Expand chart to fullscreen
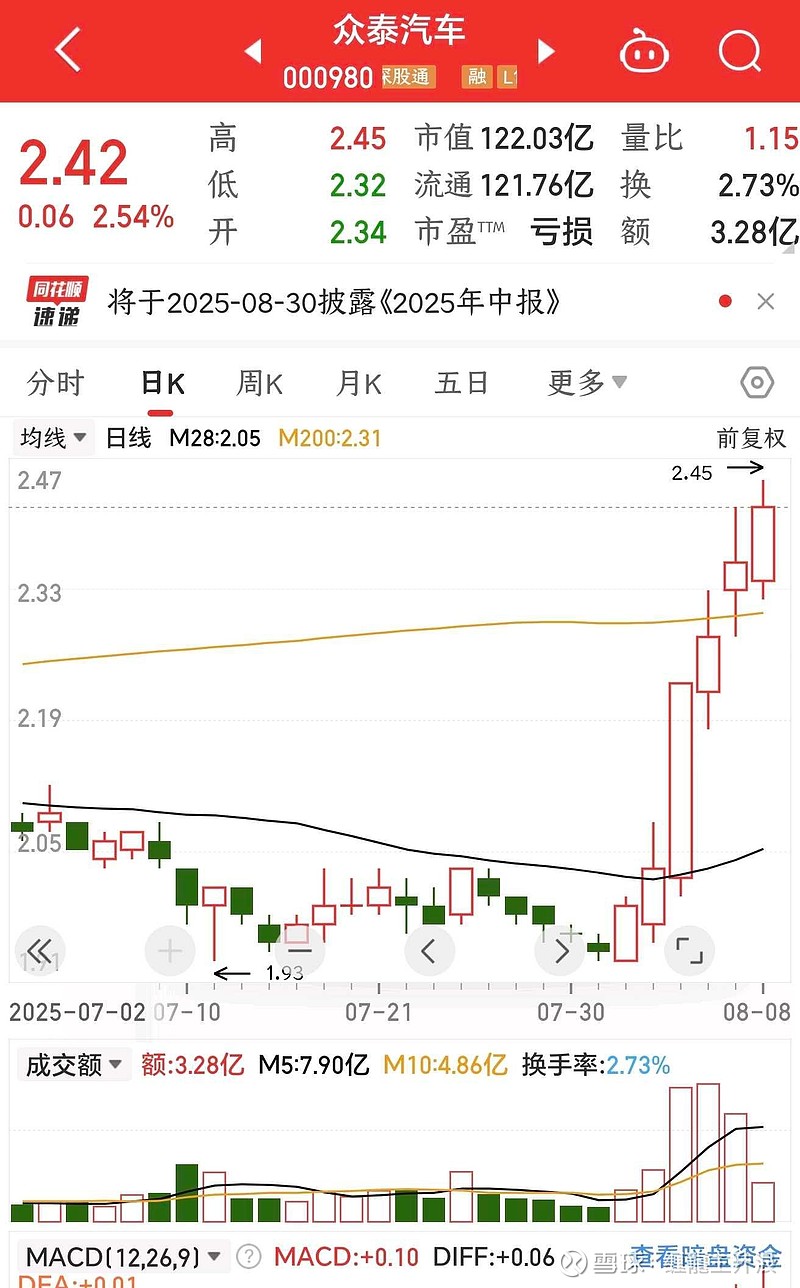Image resolution: width=800 pixels, height=1288 pixels. pos(690,950)
